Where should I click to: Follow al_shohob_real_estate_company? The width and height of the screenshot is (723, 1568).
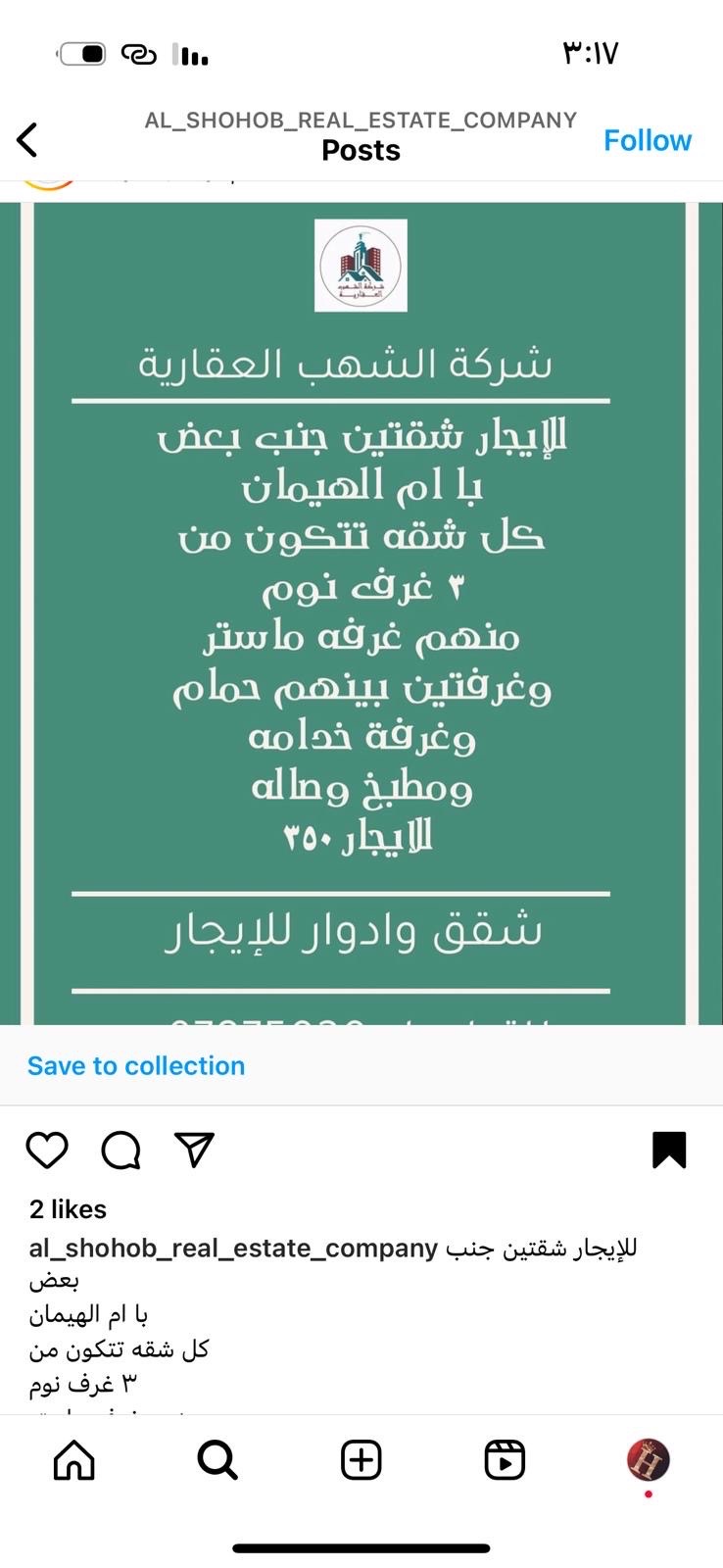(647, 140)
